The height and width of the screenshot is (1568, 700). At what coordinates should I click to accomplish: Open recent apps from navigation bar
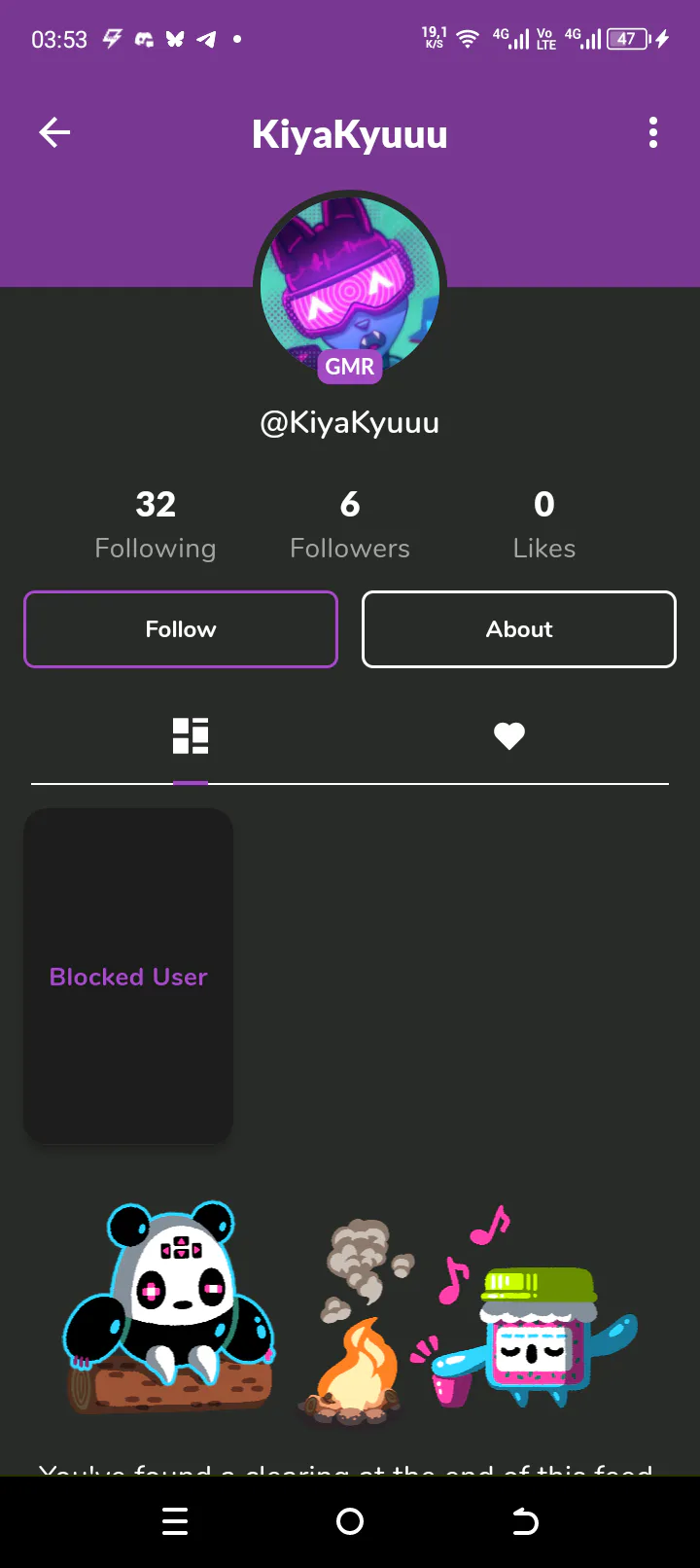(x=175, y=1521)
